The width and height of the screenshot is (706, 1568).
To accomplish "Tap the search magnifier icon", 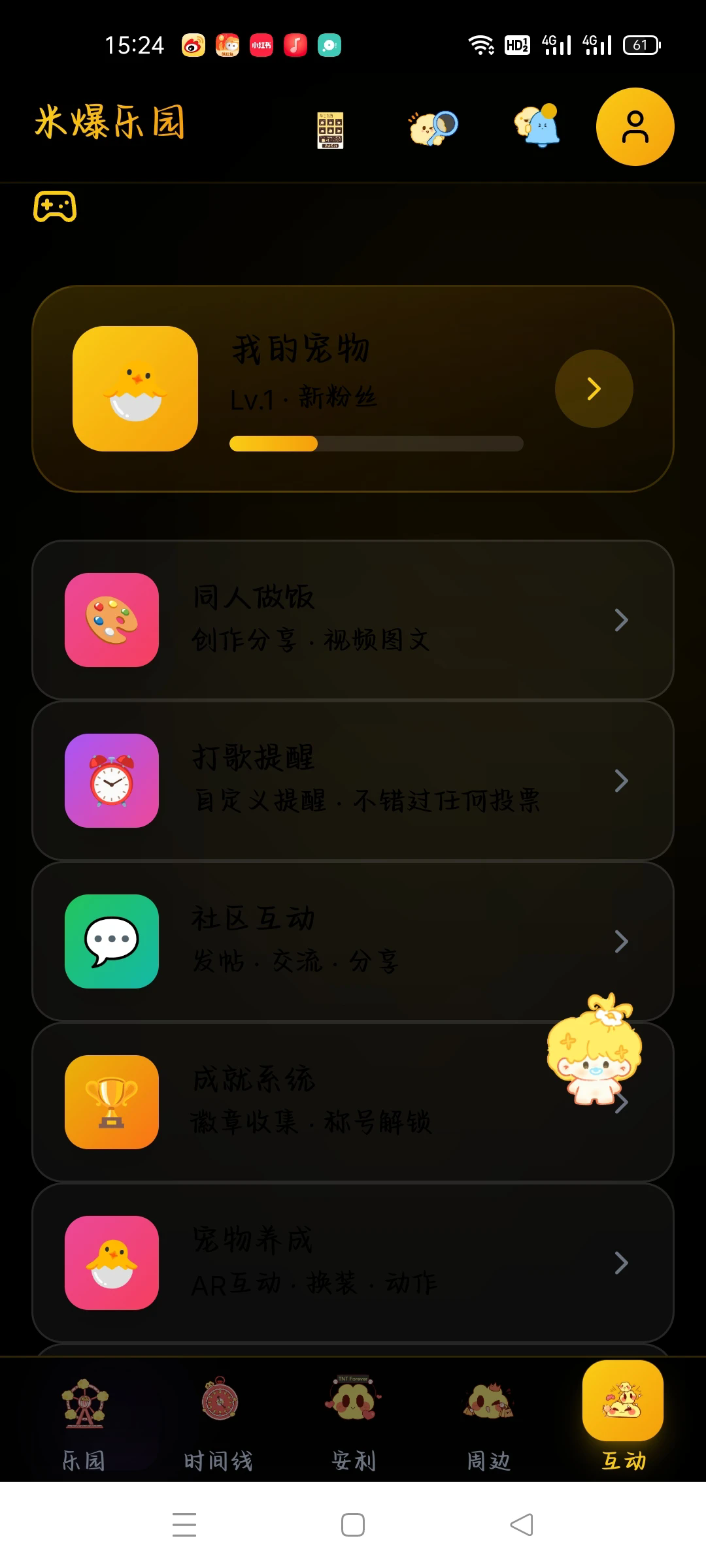I will [431, 126].
